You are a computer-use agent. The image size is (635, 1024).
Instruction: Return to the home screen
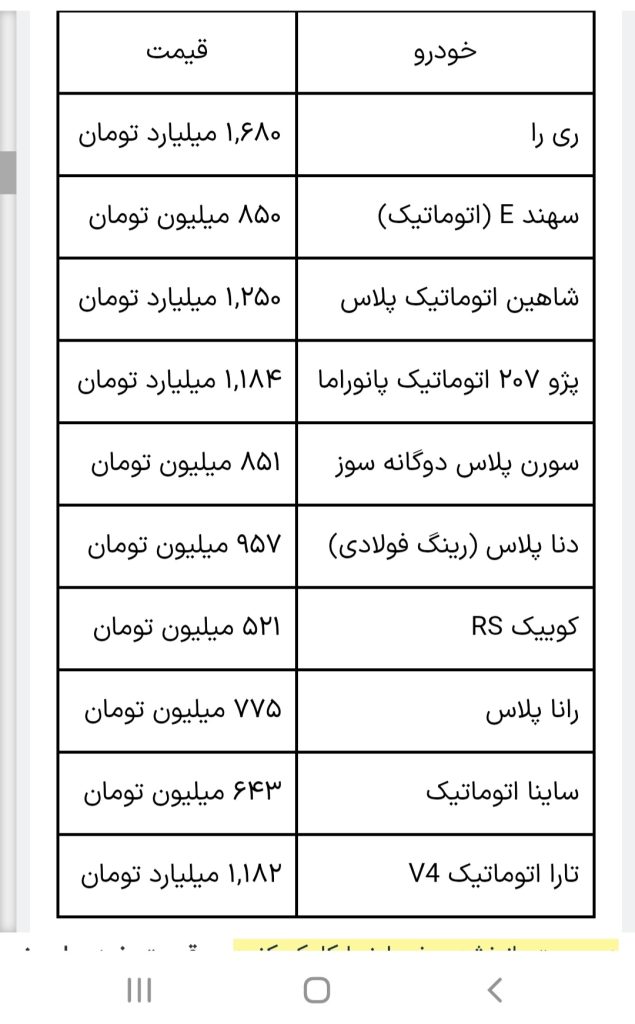317,990
